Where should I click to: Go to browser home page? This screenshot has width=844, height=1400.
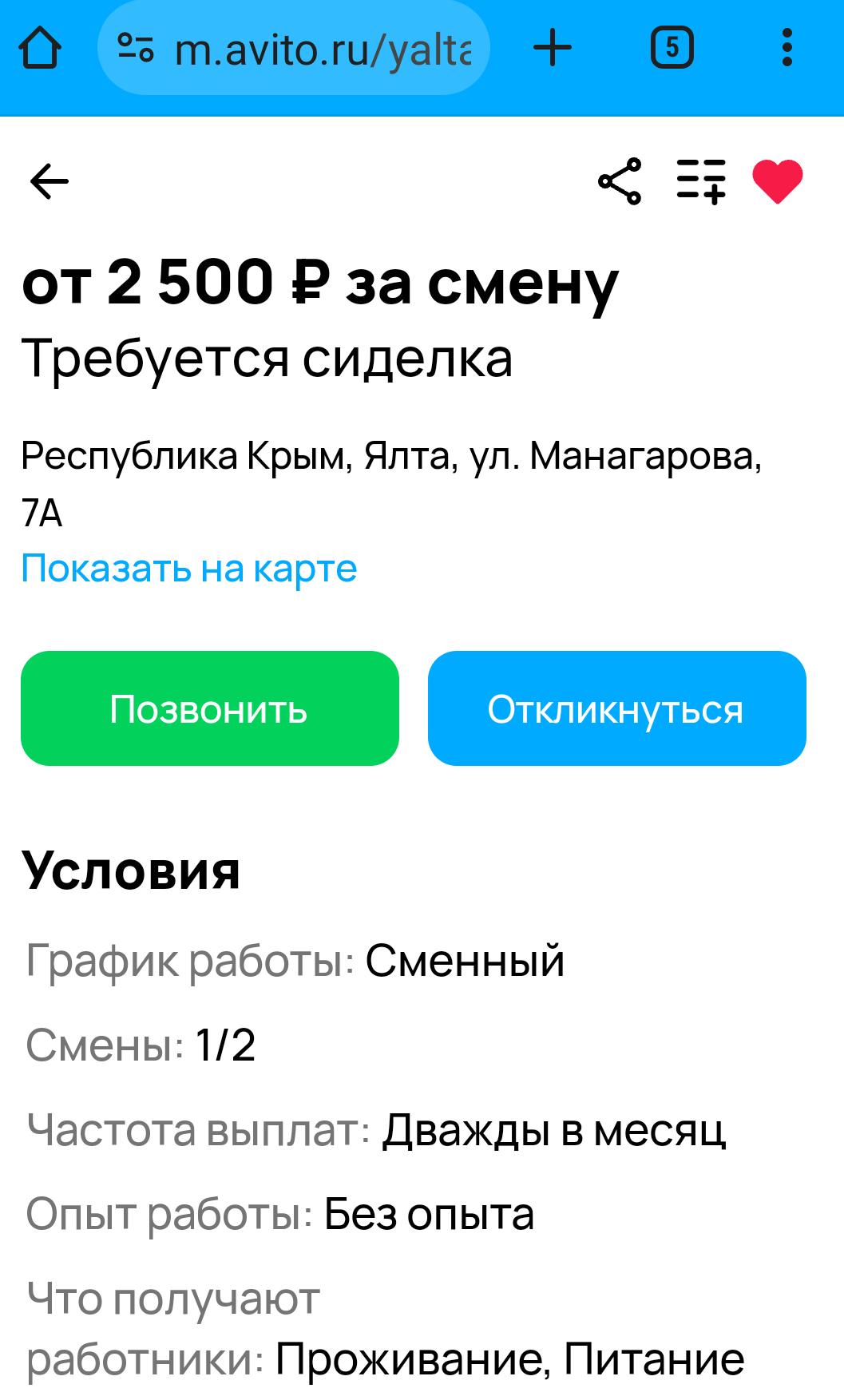tap(40, 48)
